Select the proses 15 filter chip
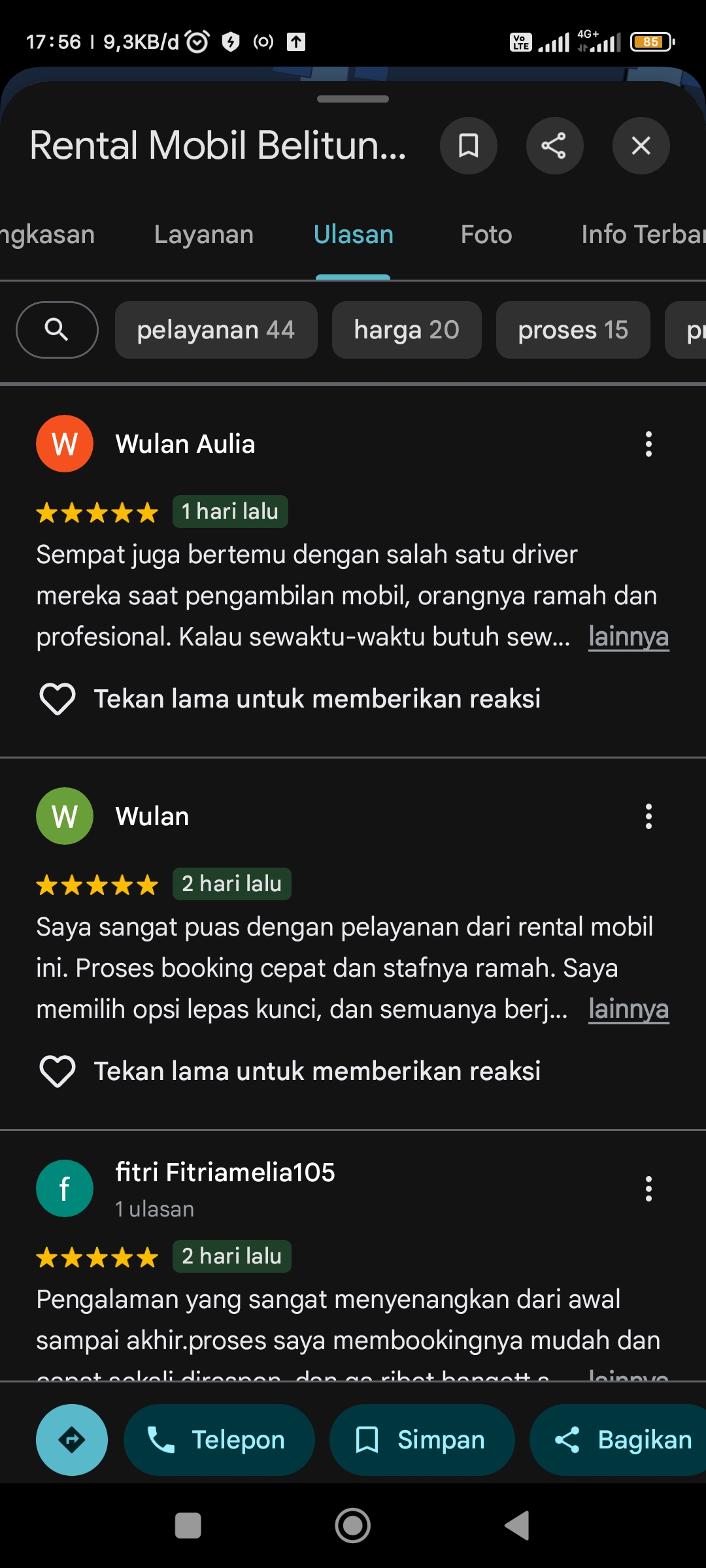 pyautogui.click(x=573, y=330)
